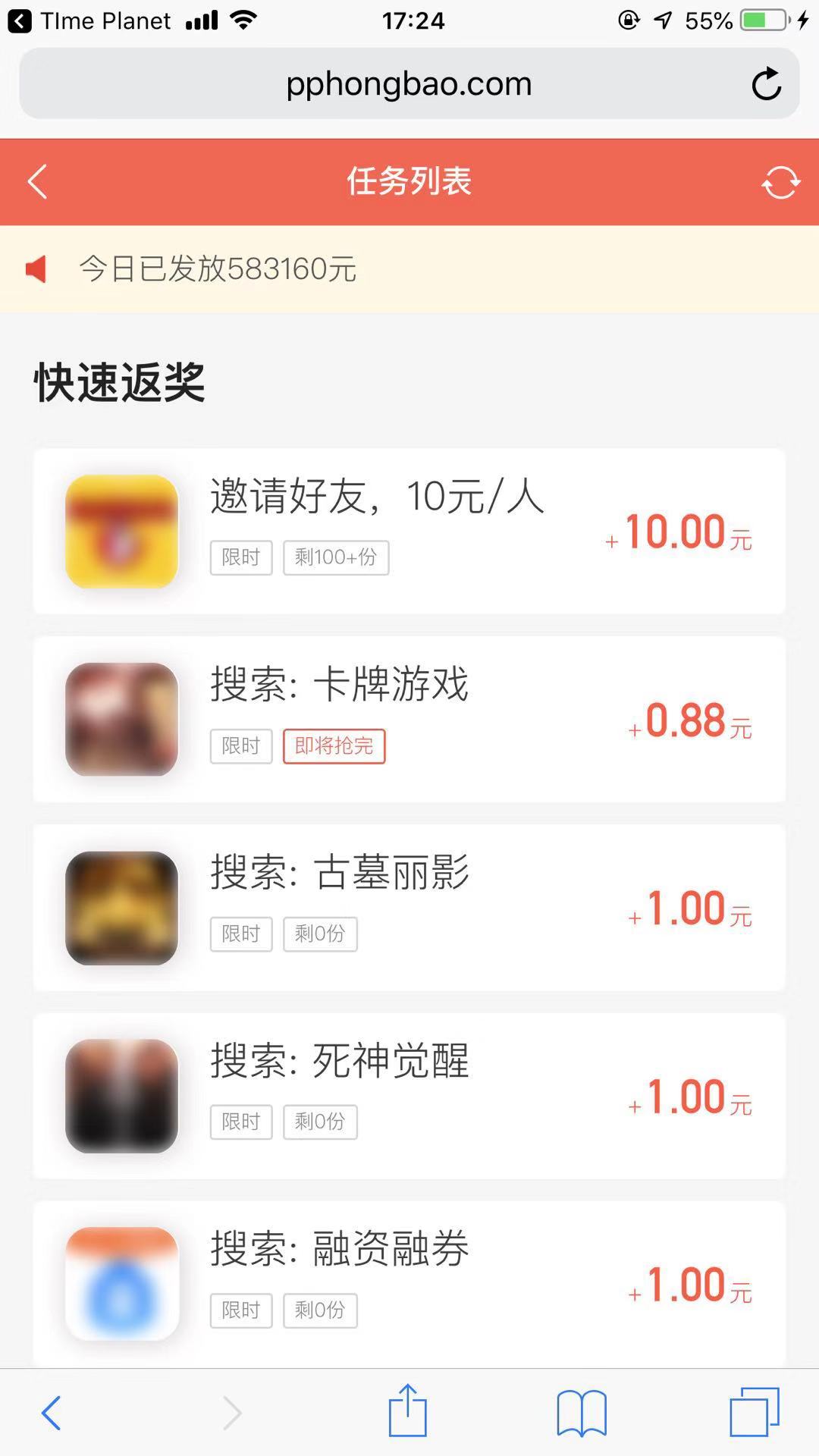The width and height of the screenshot is (819, 1456).
Task: Tap the 剩0份 tag under 死神觉醒
Action: click(x=319, y=1122)
